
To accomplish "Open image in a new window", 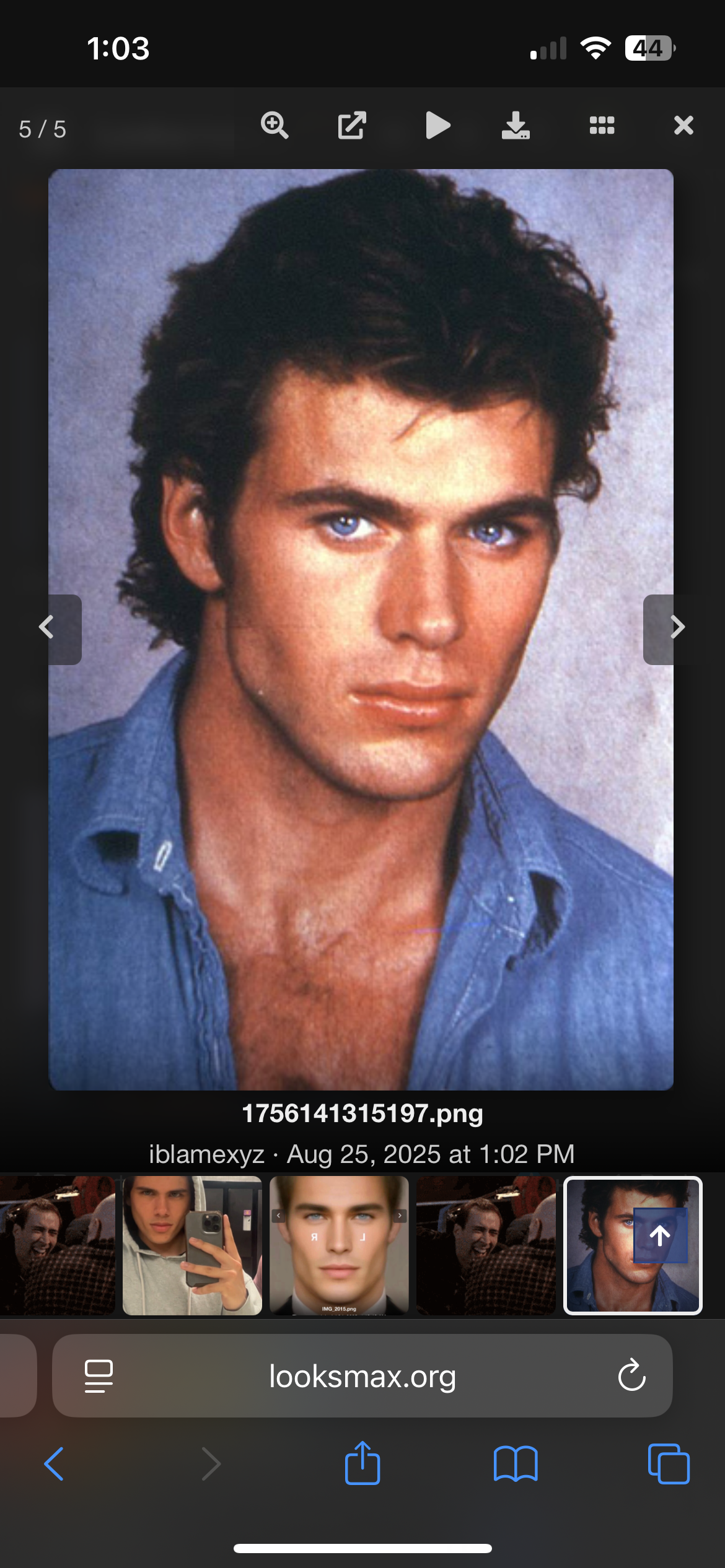I will (x=352, y=126).
